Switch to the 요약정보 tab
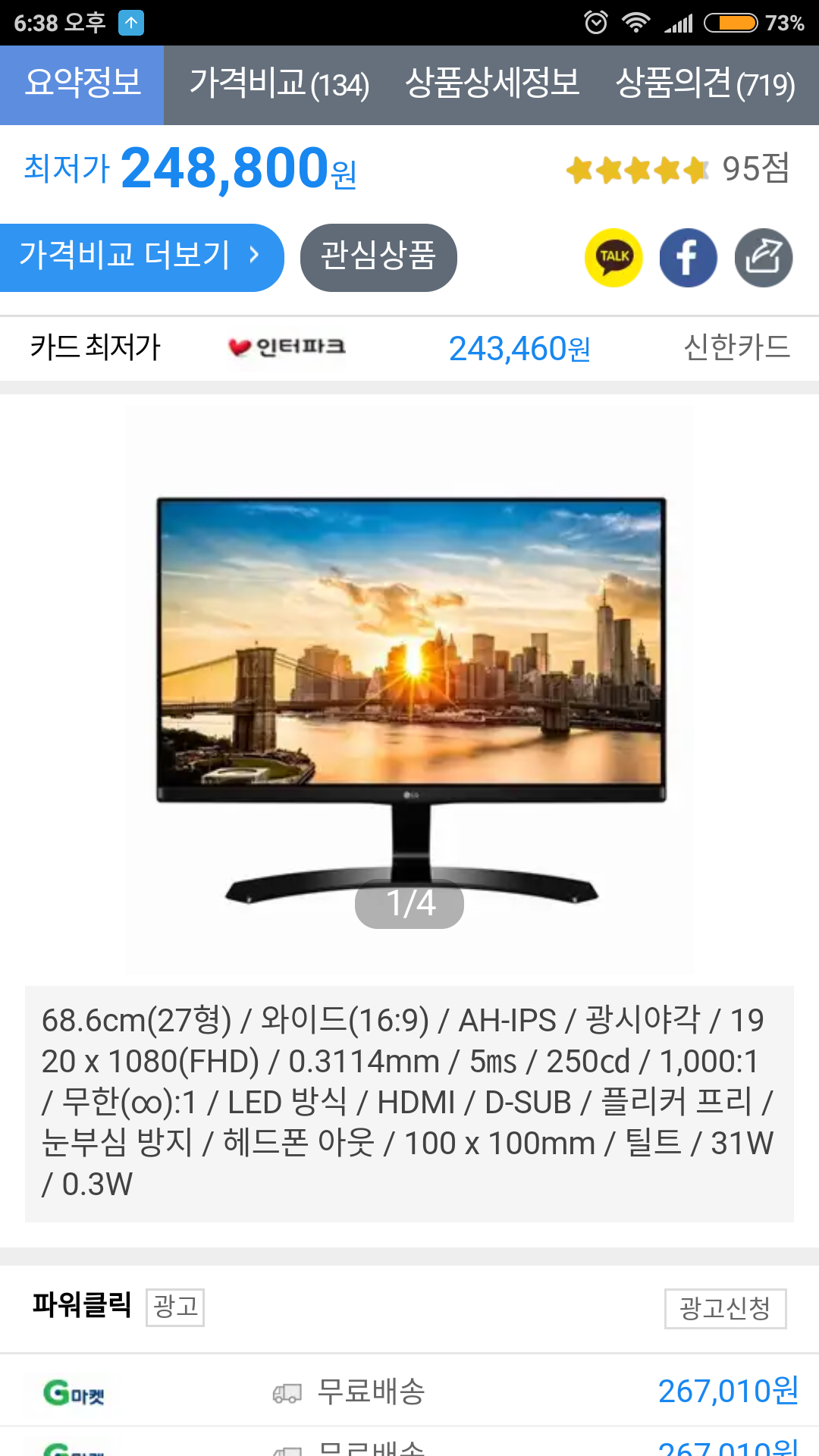Viewport: 819px width, 1456px height. pos(82,85)
